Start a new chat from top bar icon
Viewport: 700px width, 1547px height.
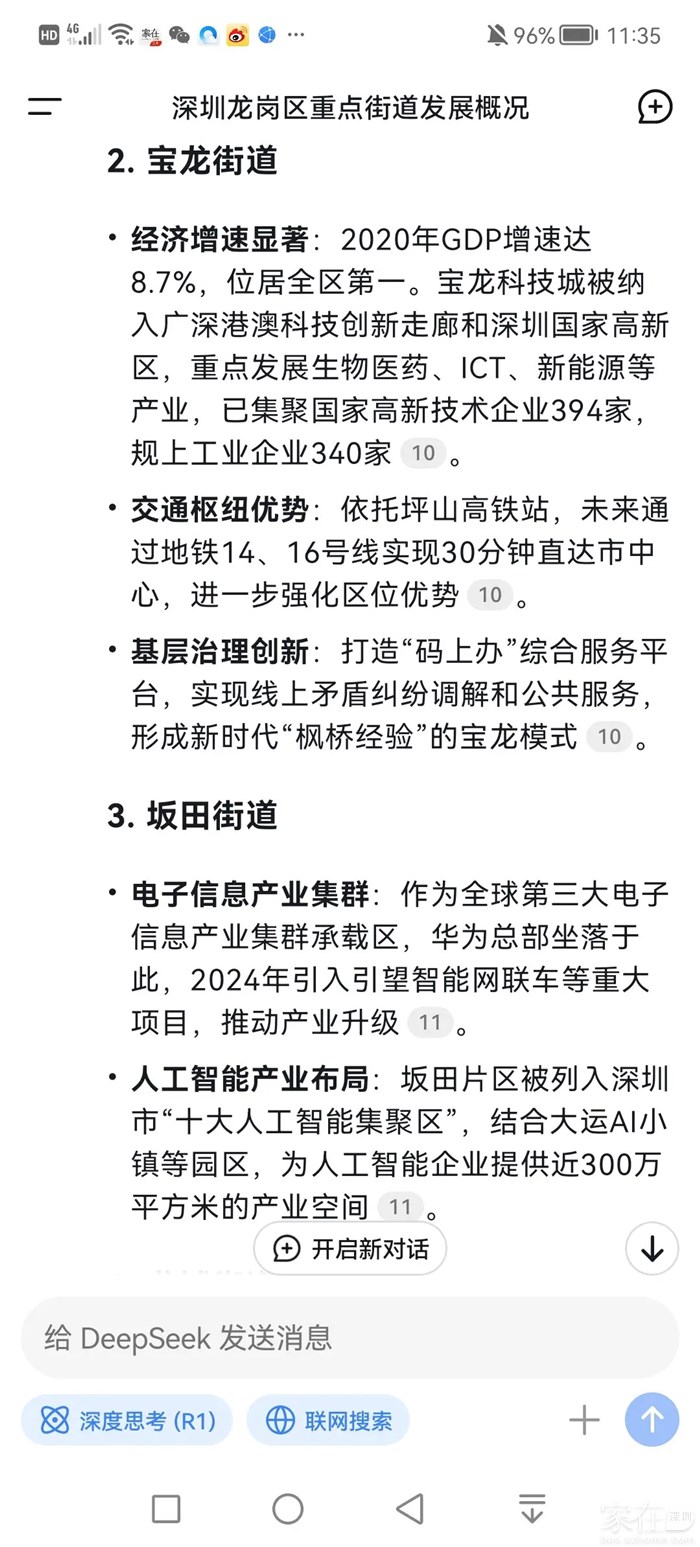654,107
